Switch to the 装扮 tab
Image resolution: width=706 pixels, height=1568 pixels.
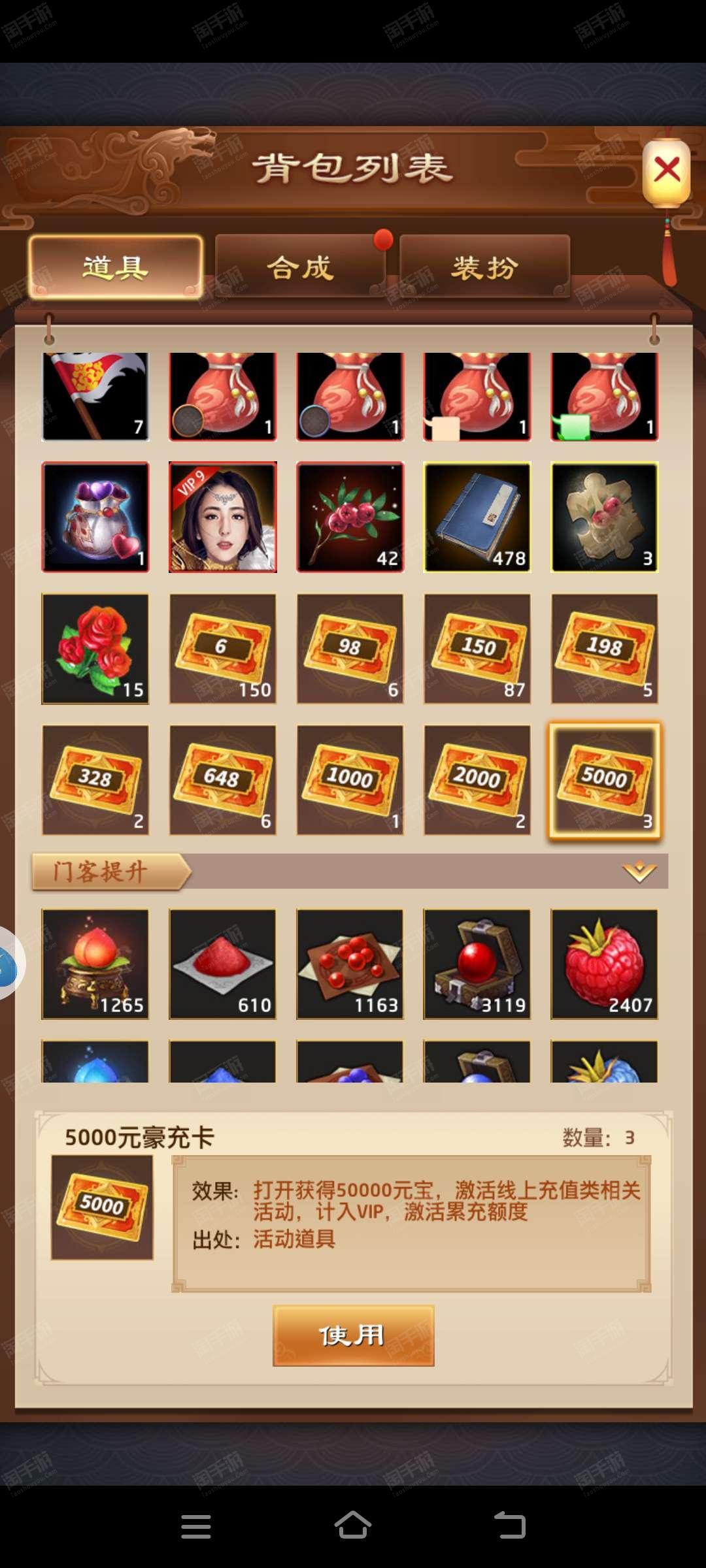point(484,267)
